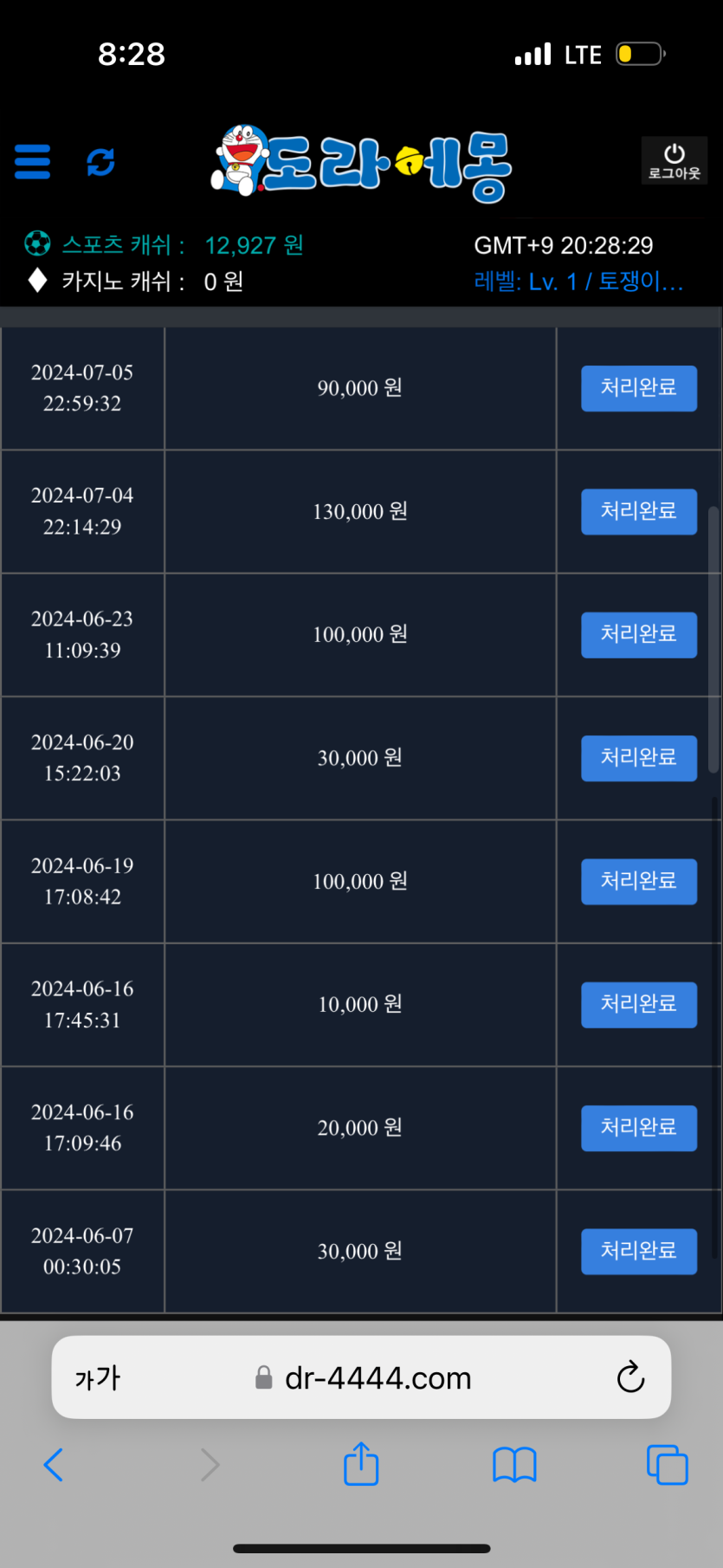This screenshot has height=1568, width=723.
Task: Tap 처리완료 for the 10,000 원 entry
Action: (x=638, y=1004)
